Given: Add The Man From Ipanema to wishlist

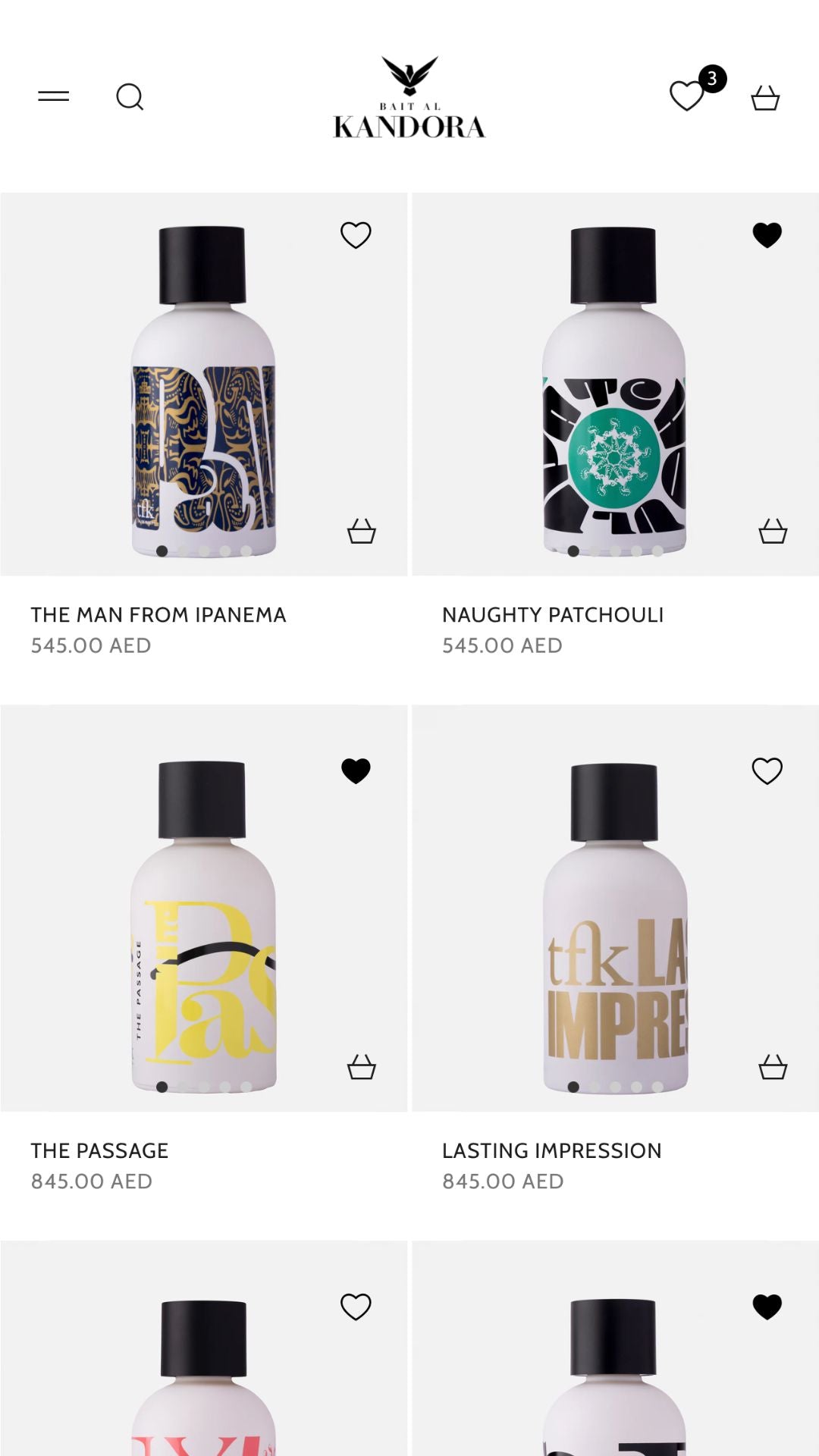Looking at the screenshot, I should tap(356, 235).
